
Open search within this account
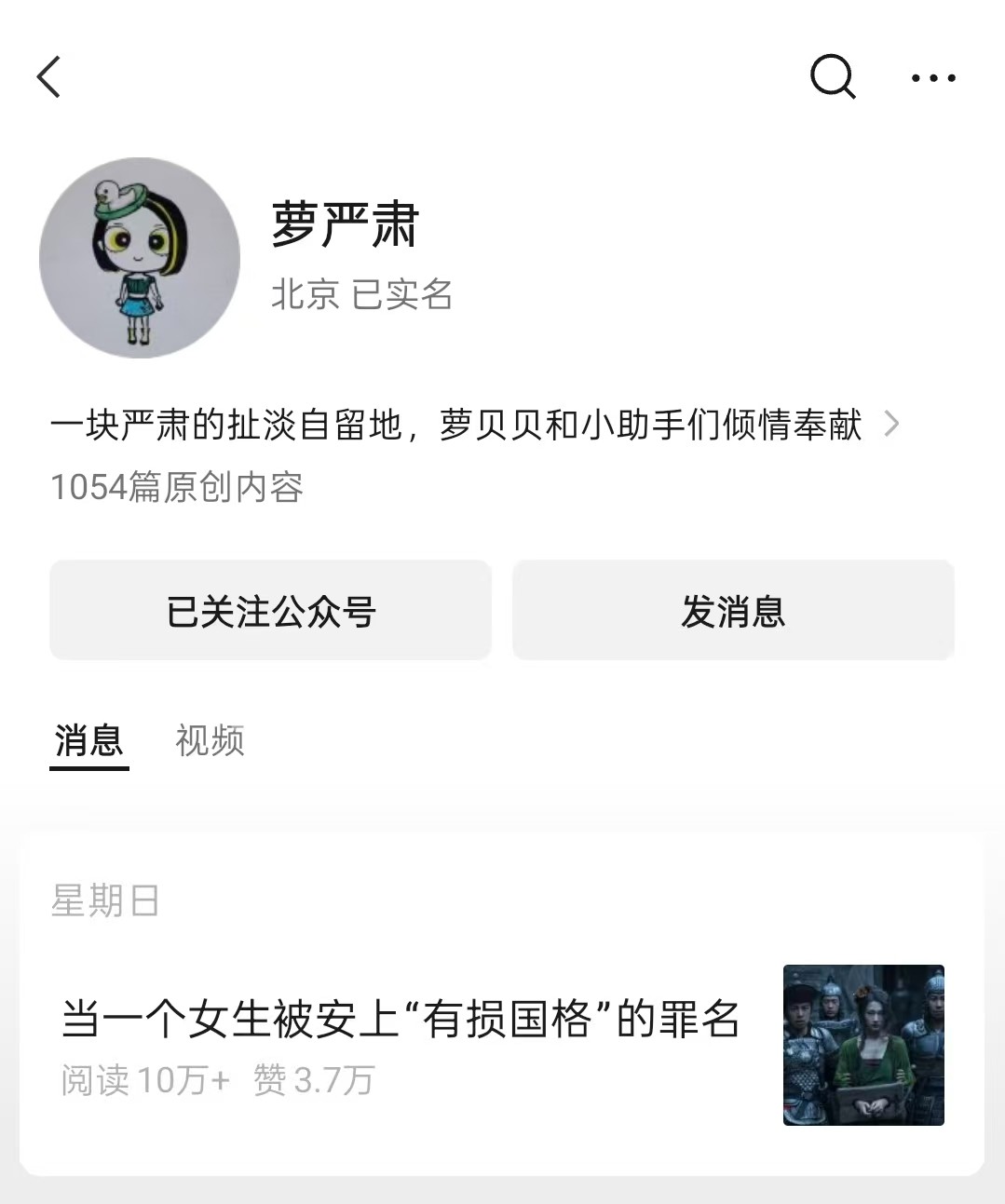832,76
